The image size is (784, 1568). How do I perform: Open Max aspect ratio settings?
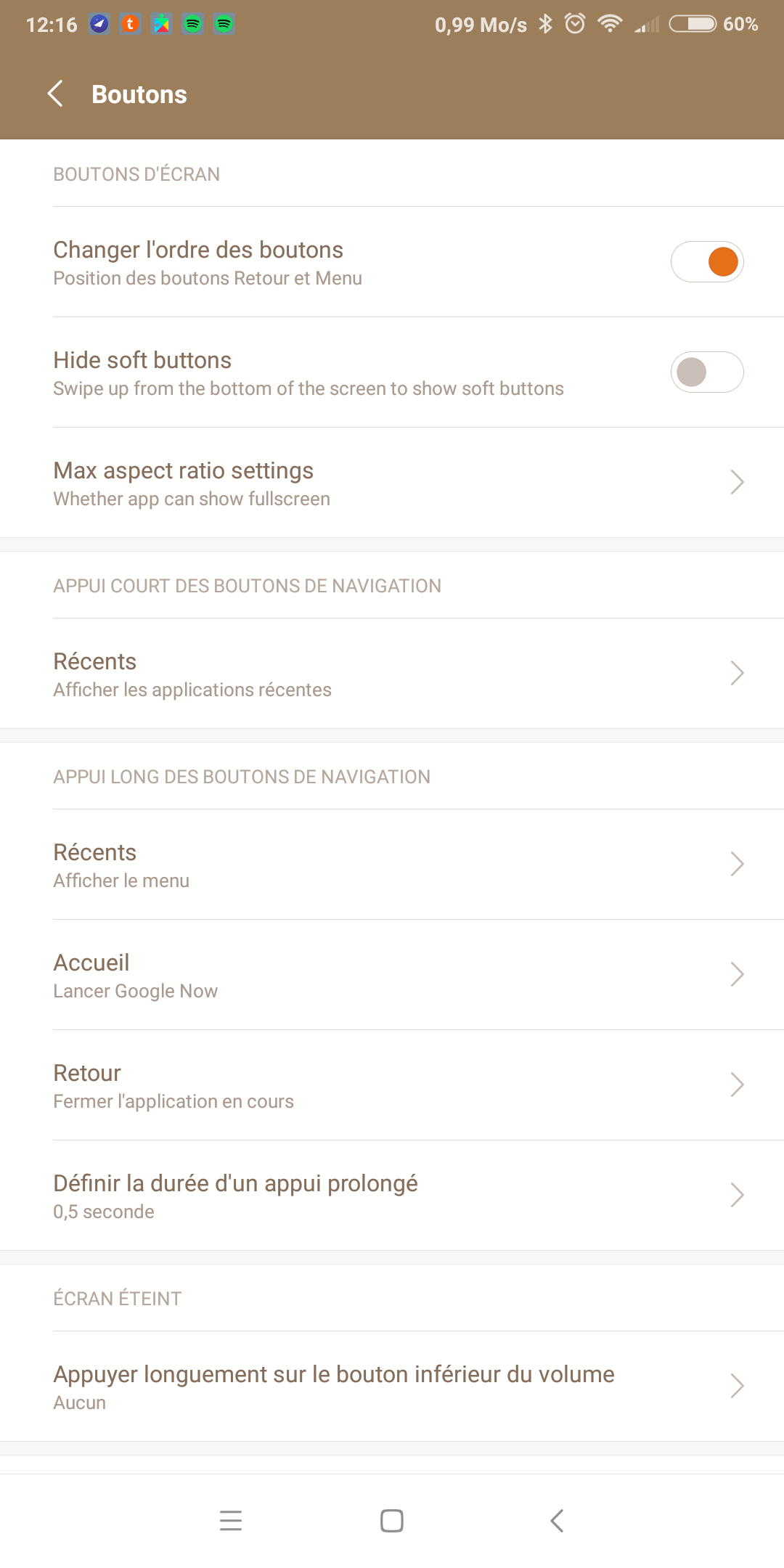(392, 483)
